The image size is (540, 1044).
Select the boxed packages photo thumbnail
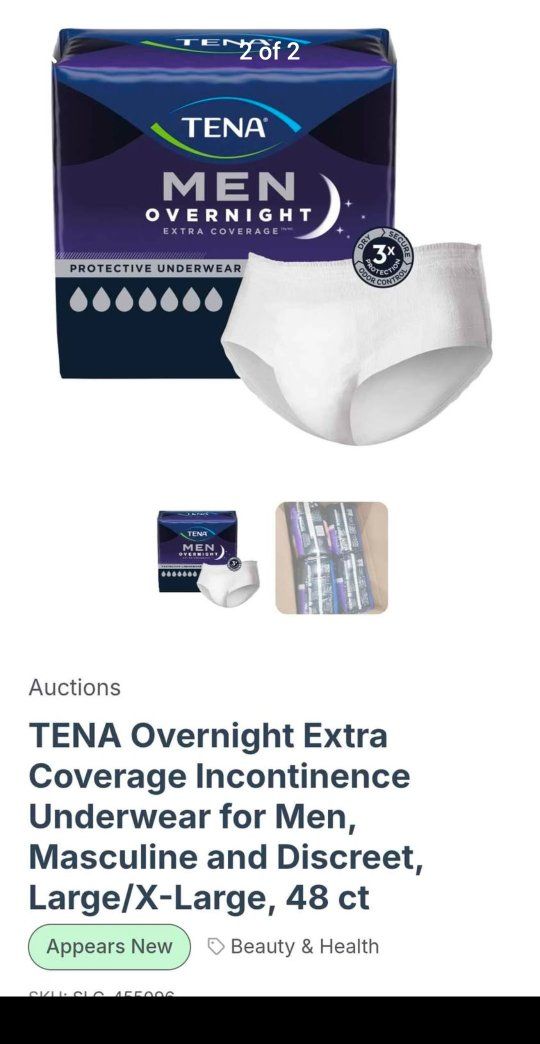332,558
